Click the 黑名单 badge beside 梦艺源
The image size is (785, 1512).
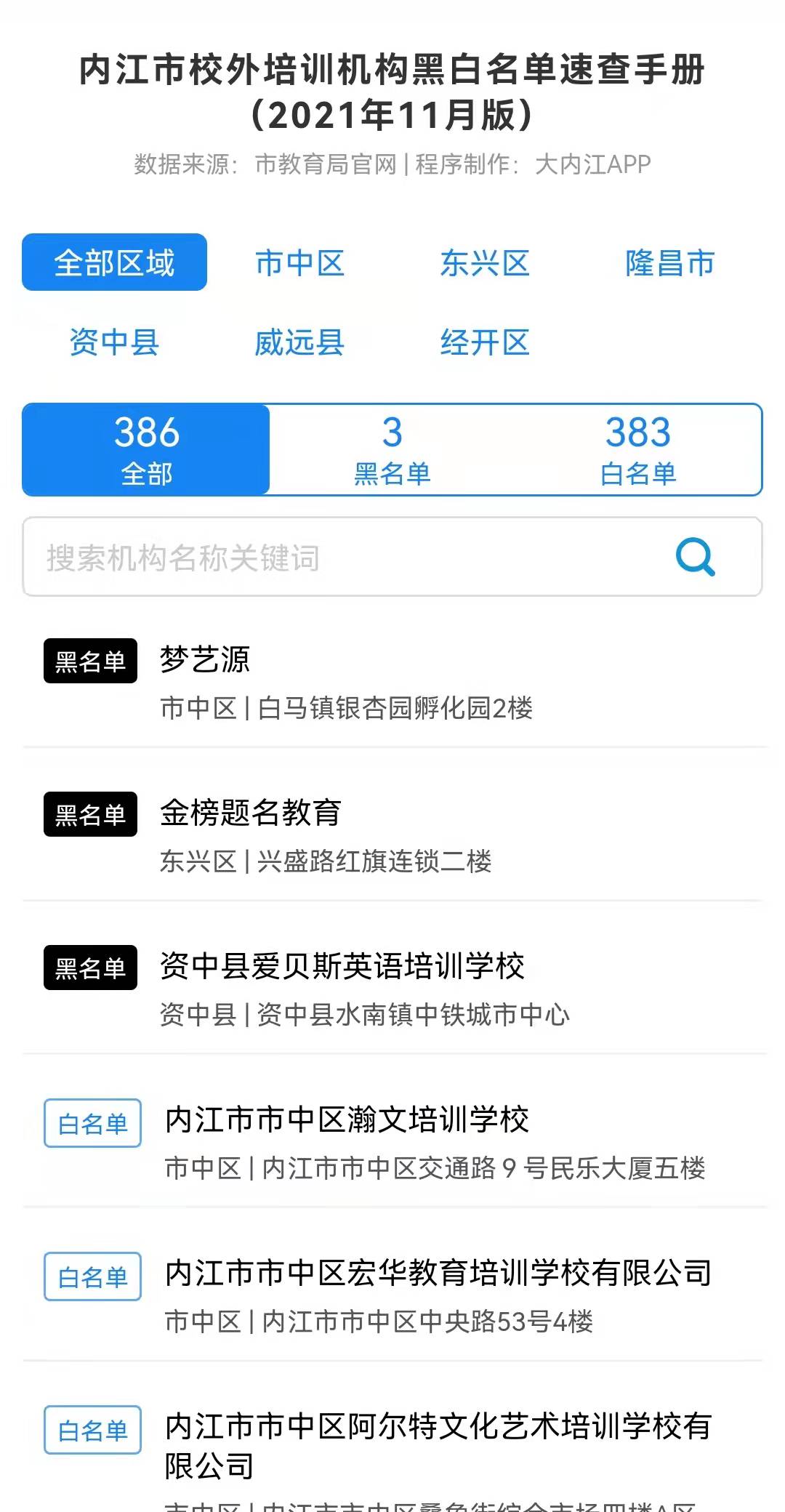pyautogui.click(x=90, y=660)
